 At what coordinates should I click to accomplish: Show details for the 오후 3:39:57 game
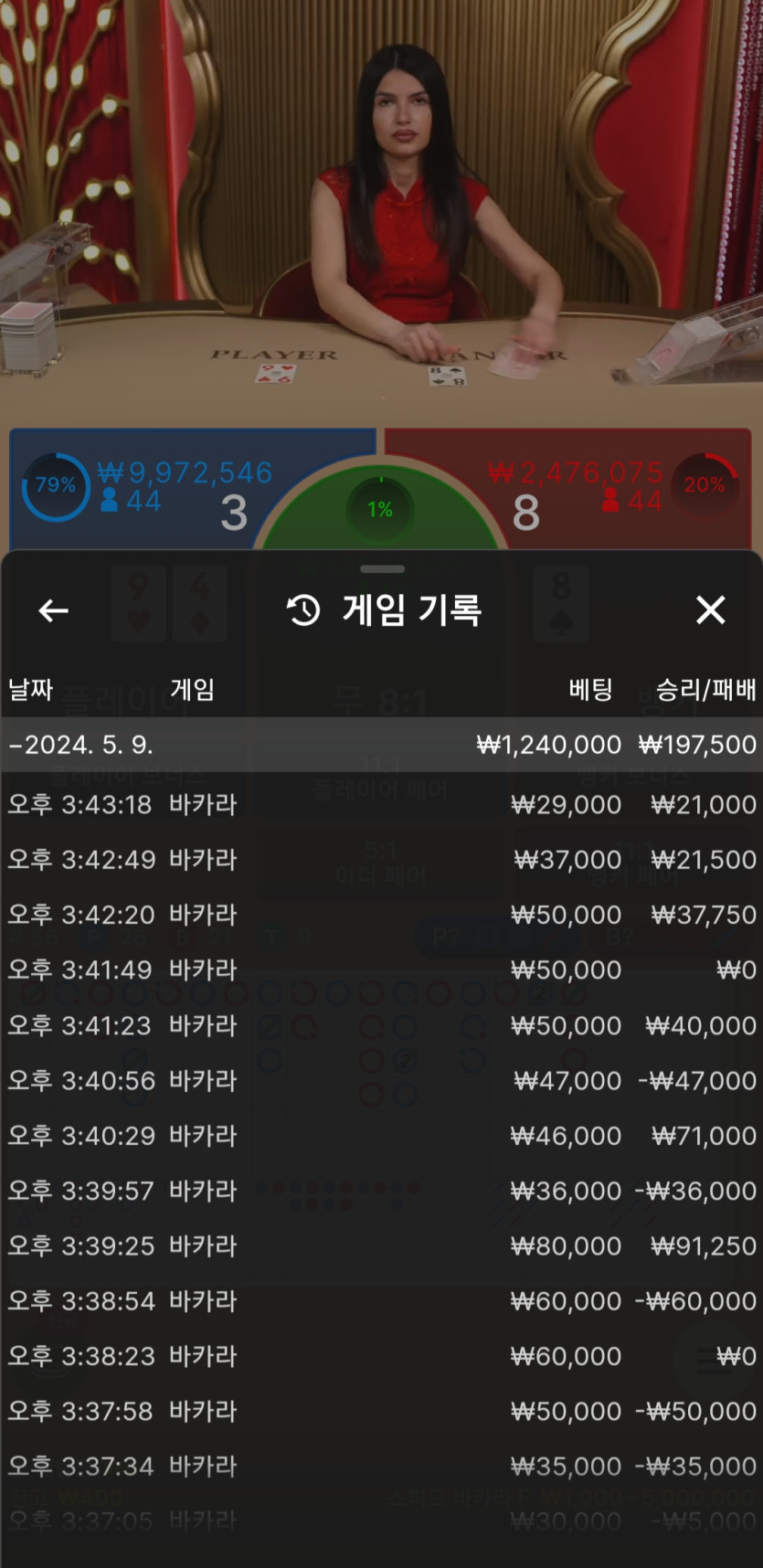click(x=381, y=1191)
